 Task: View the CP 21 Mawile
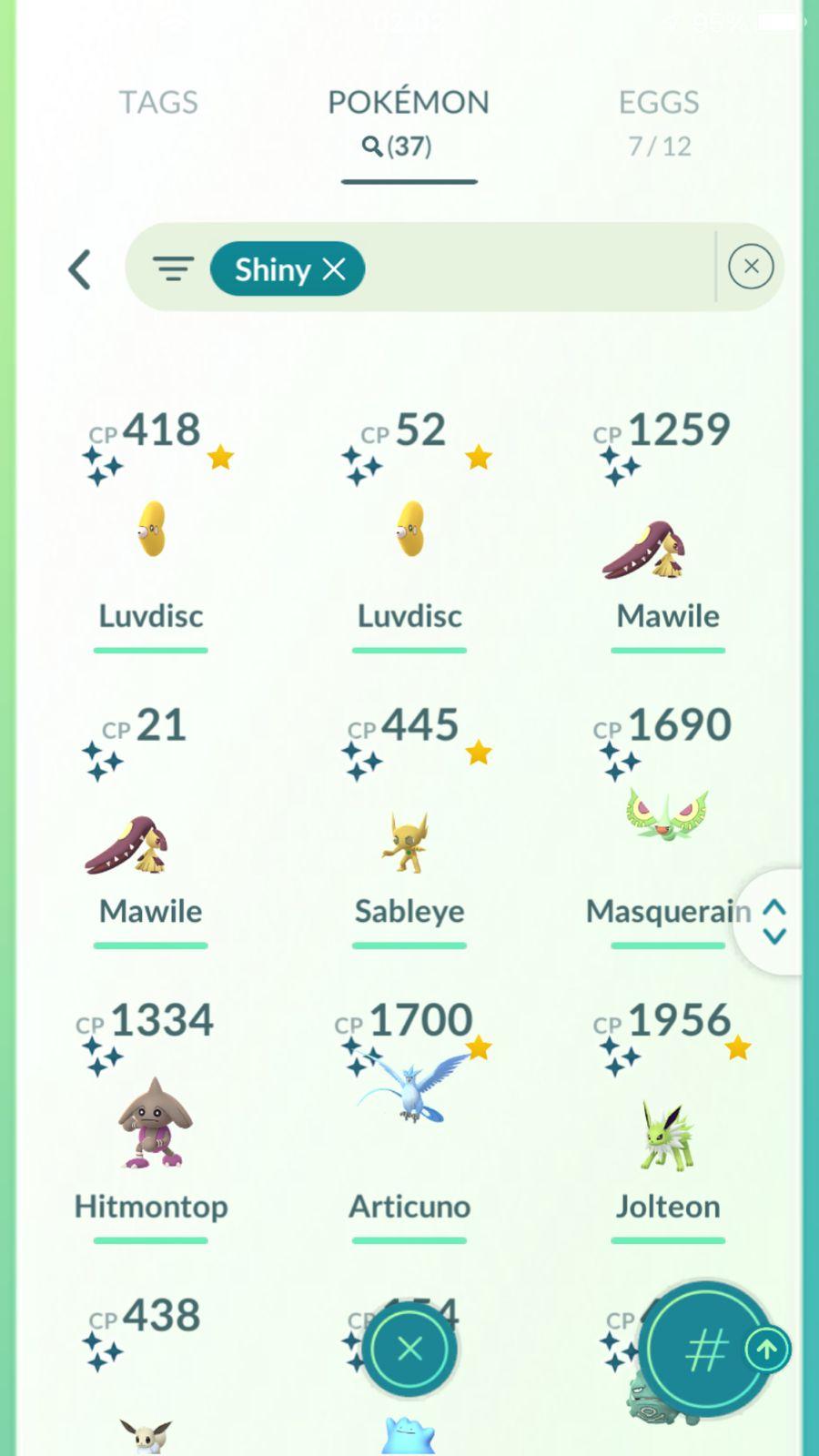151,842
